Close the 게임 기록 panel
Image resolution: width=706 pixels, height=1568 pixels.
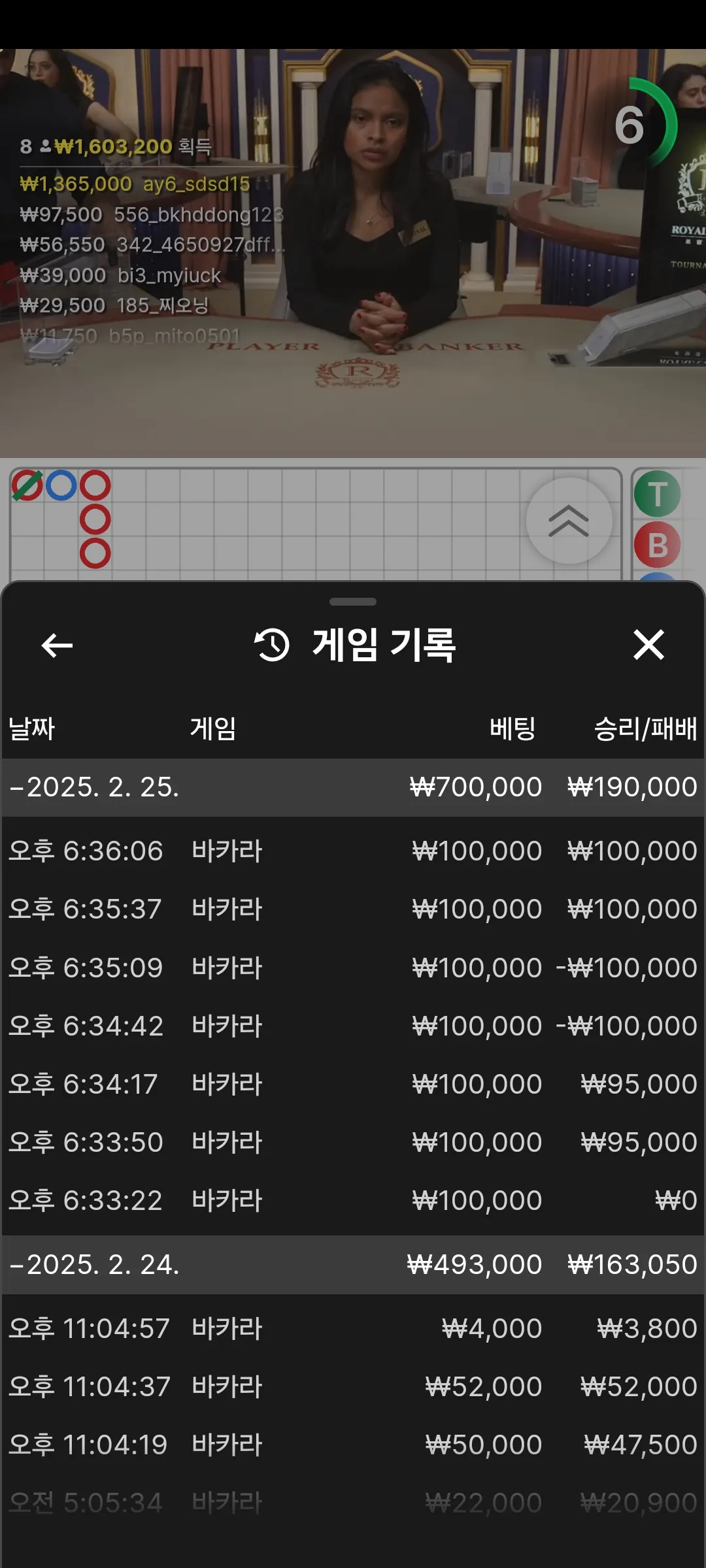coord(648,645)
